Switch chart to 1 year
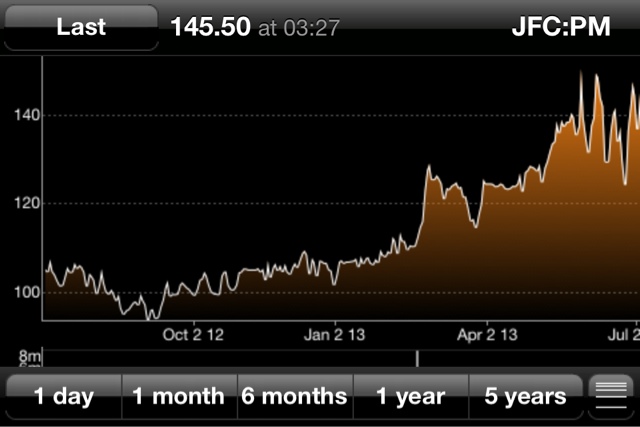 [x=410, y=396]
